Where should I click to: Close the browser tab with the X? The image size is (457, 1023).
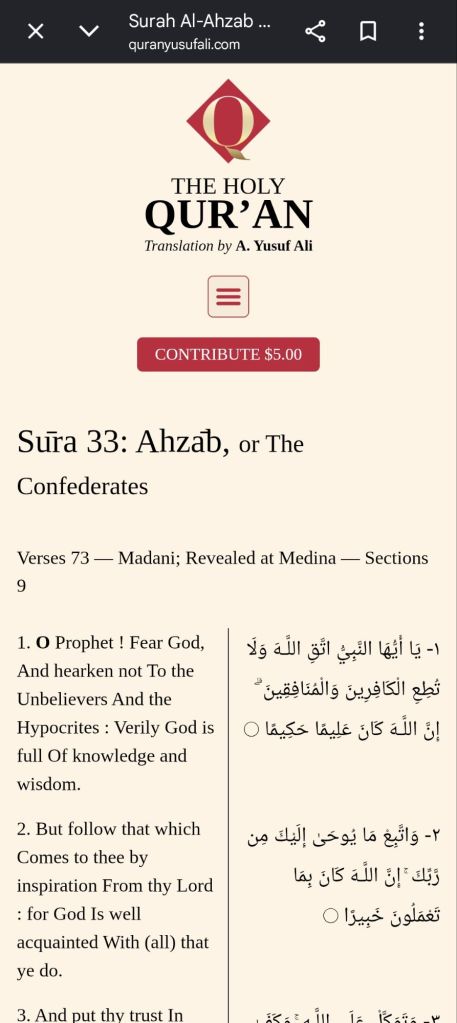click(x=36, y=31)
